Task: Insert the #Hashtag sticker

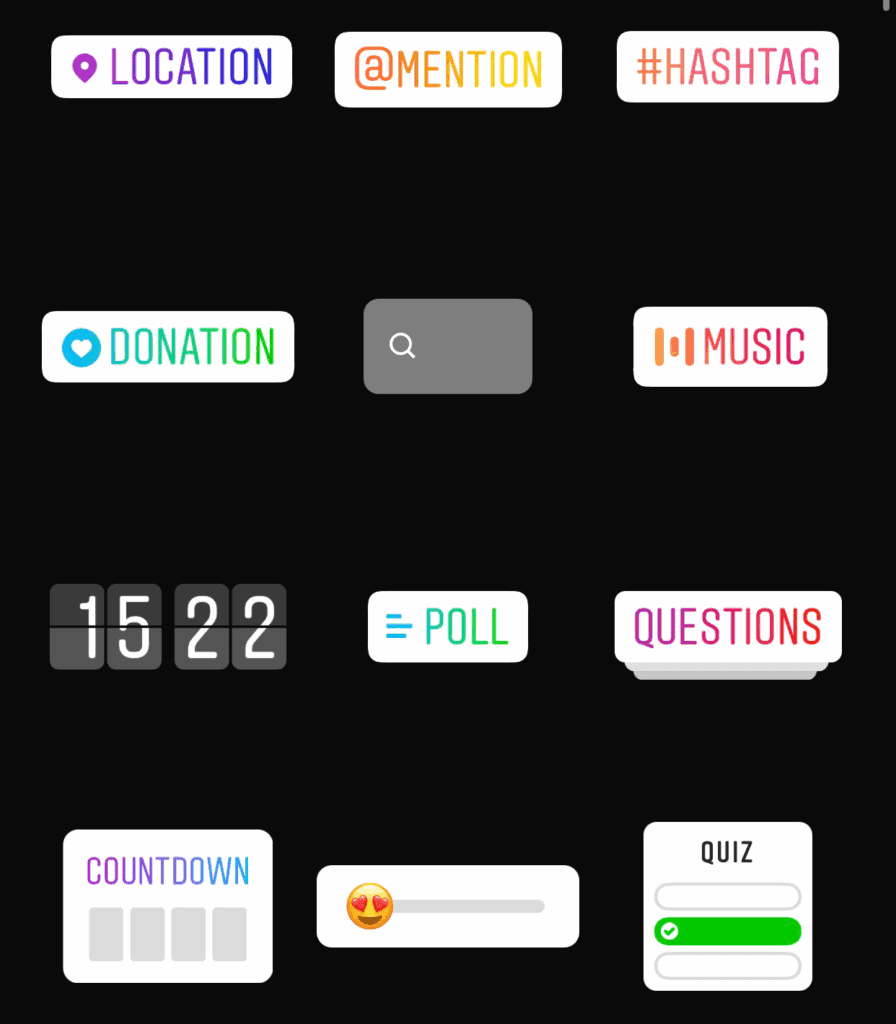Action: (727, 67)
